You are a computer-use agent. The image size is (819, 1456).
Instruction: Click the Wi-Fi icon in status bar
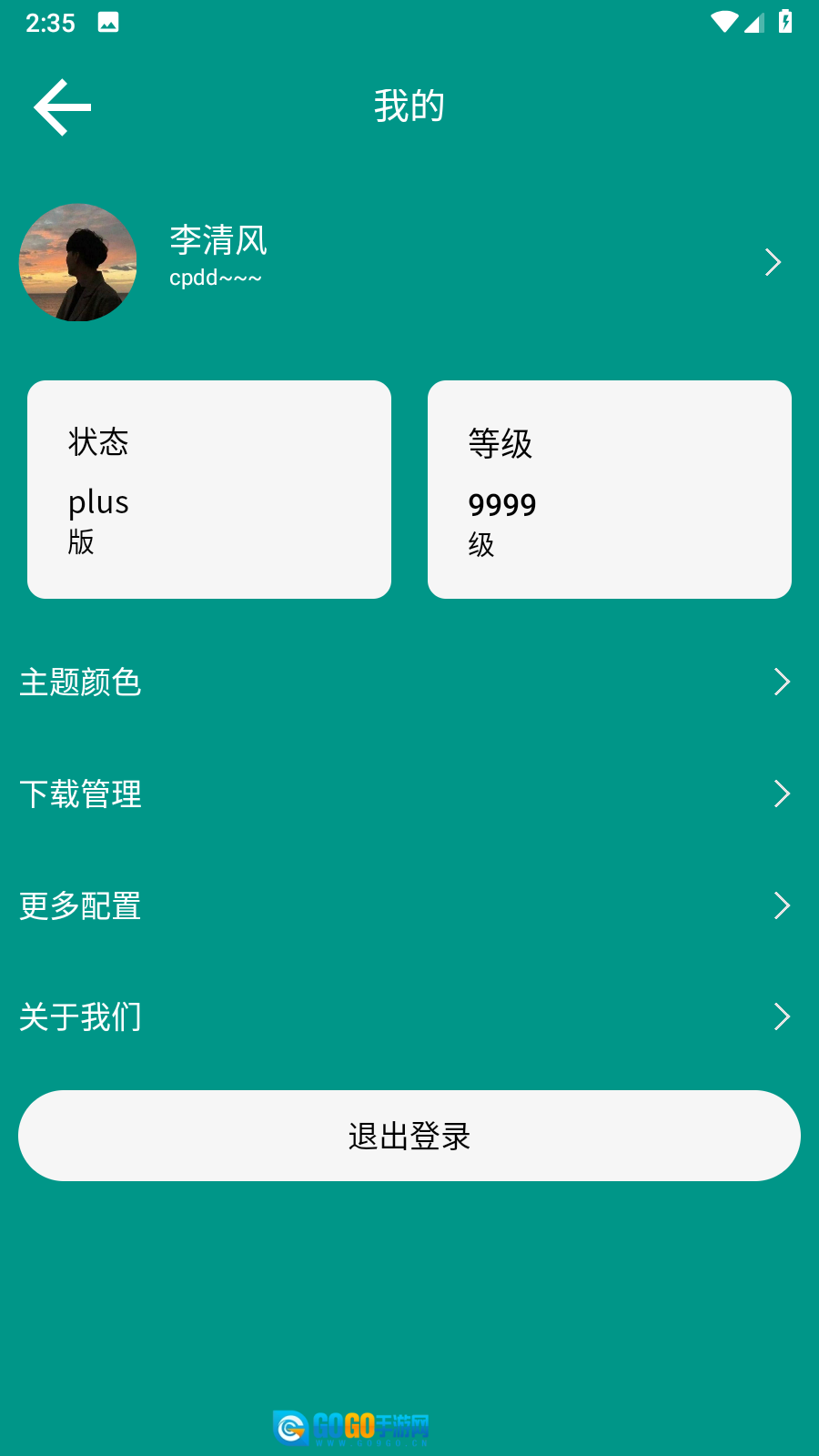pyautogui.click(x=723, y=24)
